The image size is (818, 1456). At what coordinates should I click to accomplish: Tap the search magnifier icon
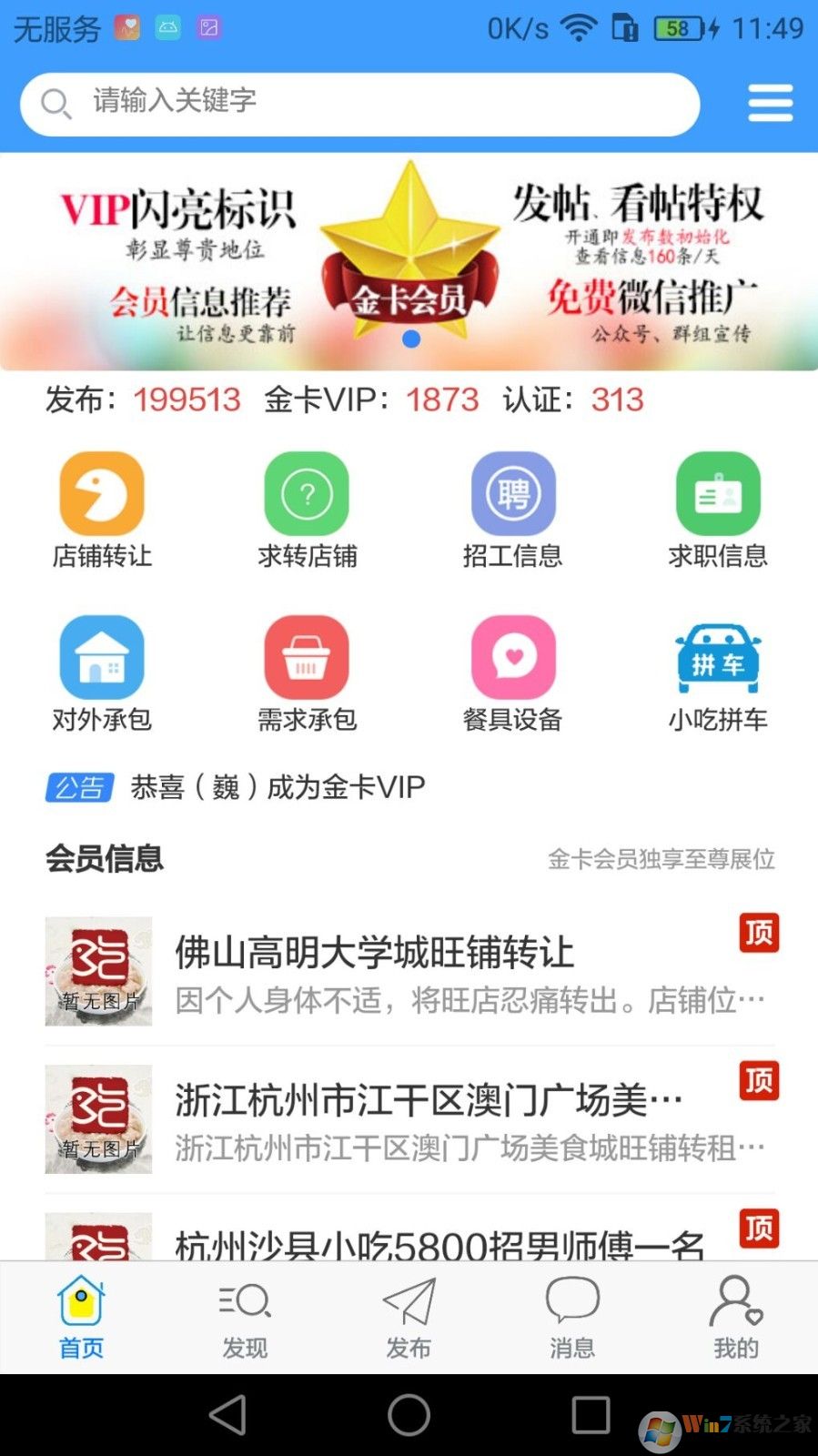[56, 103]
